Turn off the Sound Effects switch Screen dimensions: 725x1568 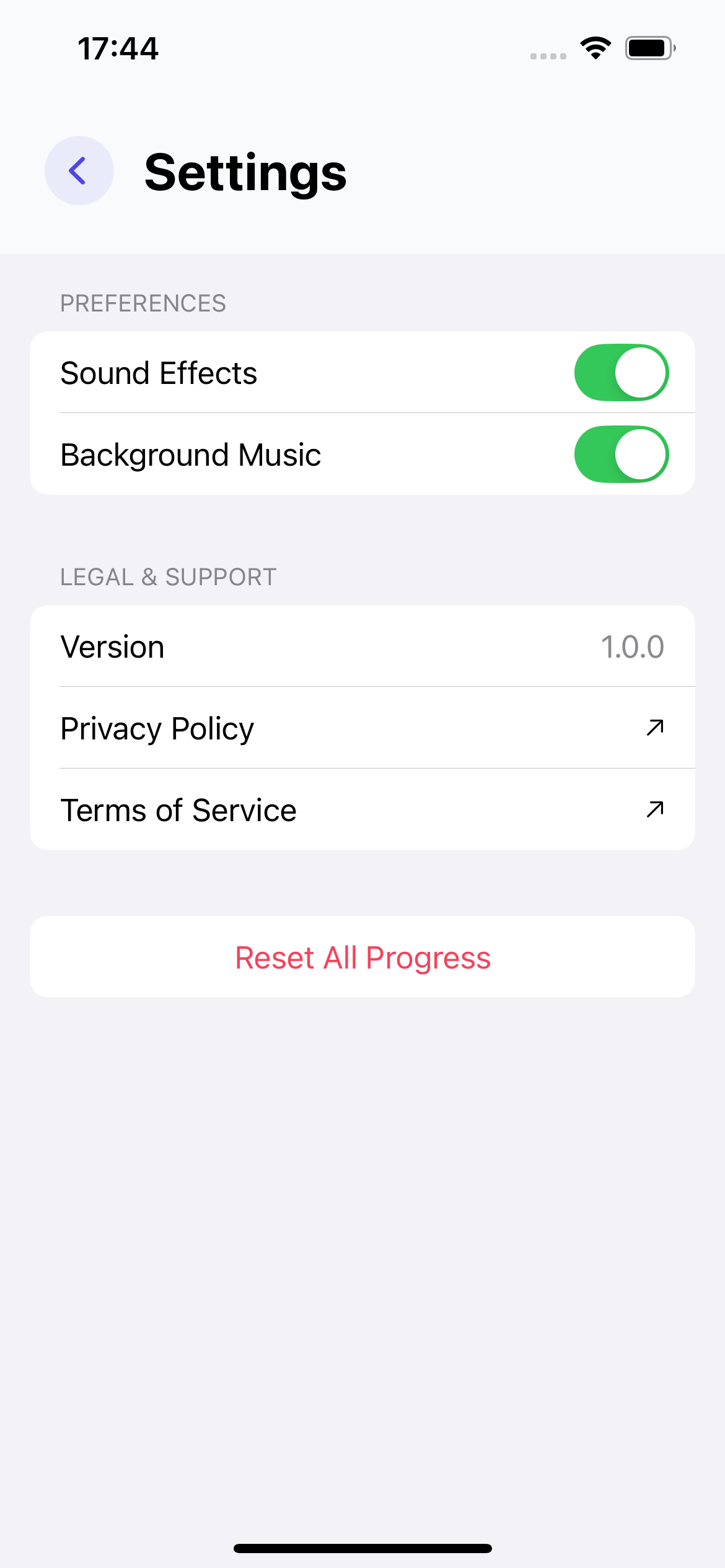(621, 373)
